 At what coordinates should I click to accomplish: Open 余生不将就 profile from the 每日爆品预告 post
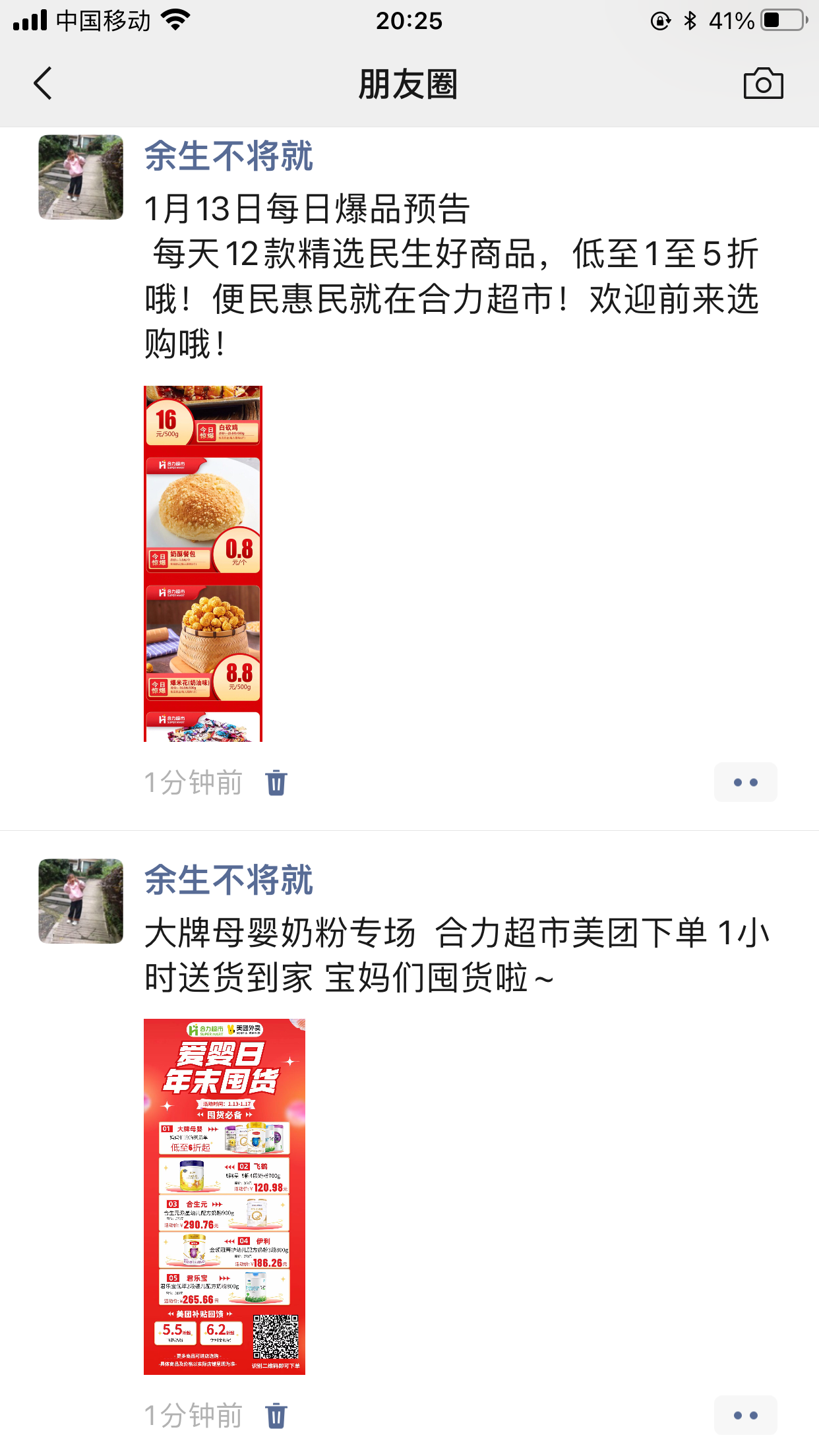[228, 156]
